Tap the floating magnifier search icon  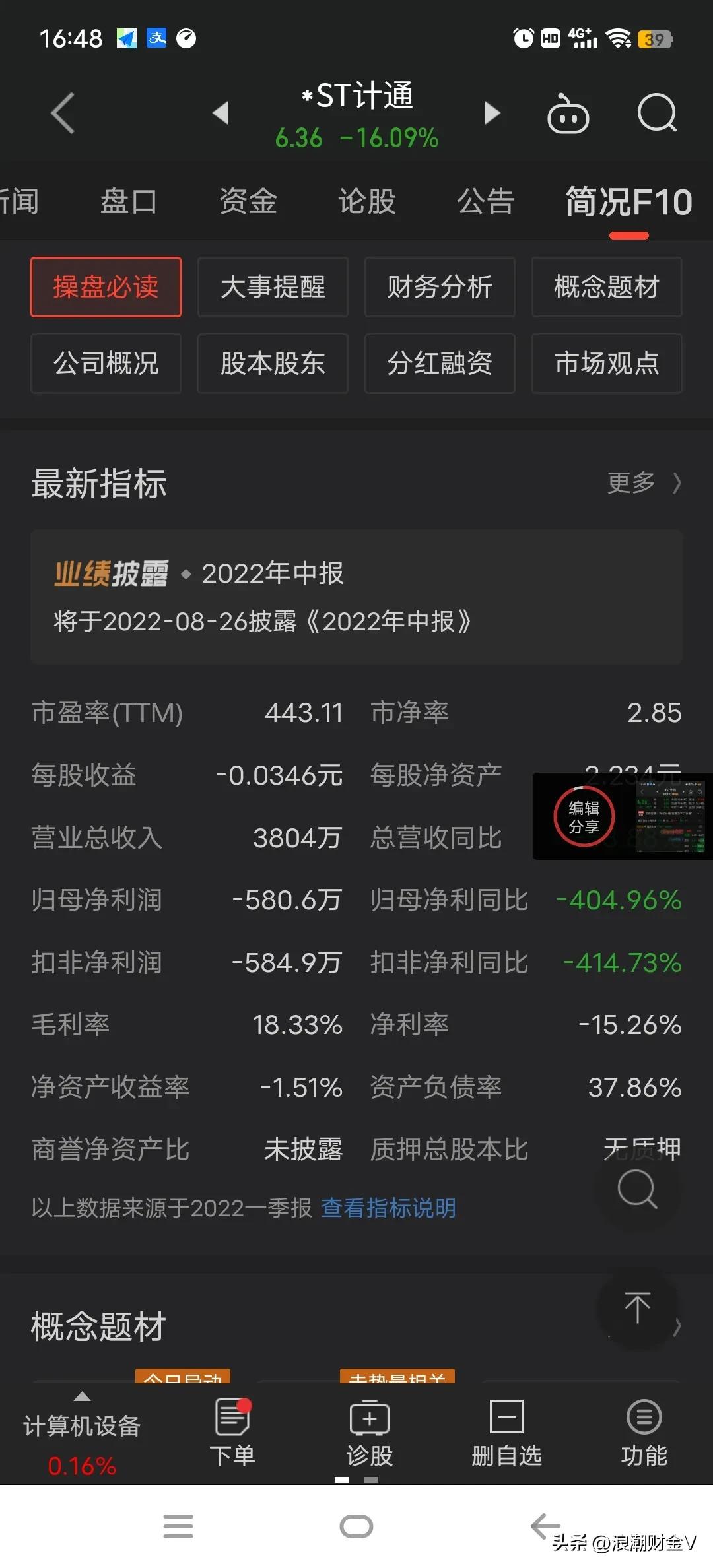(x=637, y=1188)
